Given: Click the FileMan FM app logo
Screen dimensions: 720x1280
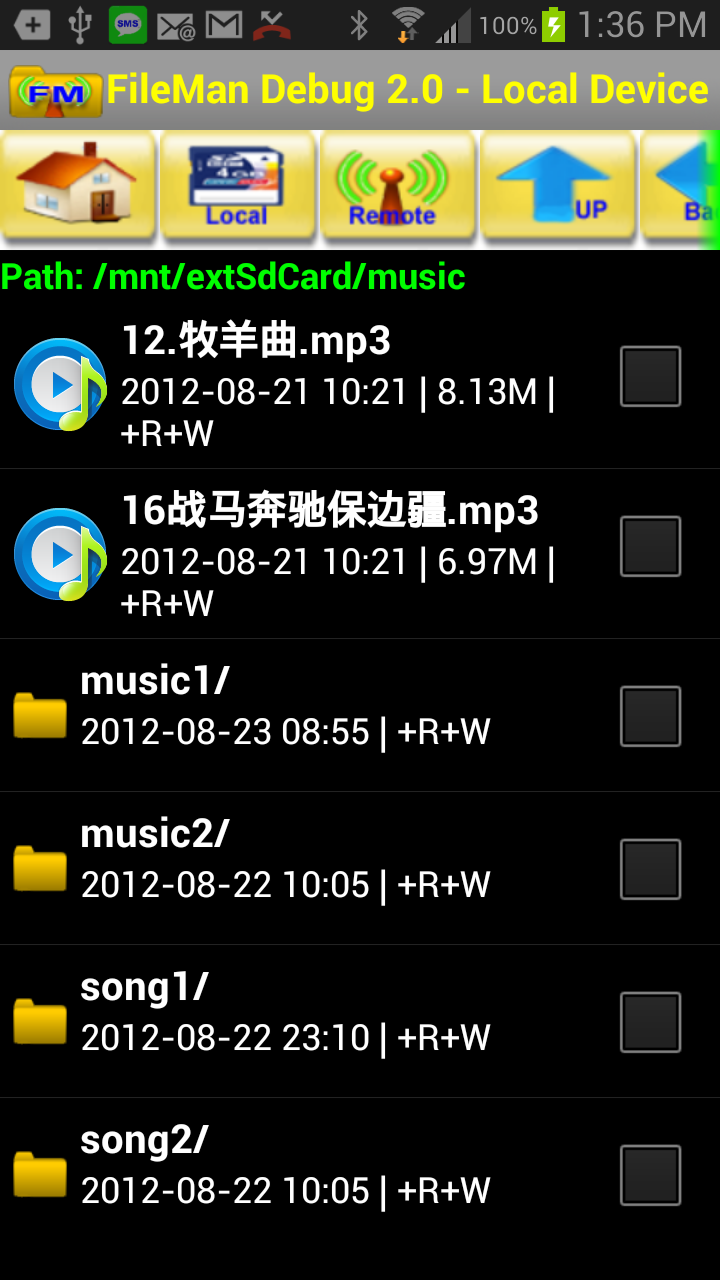Looking at the screenshot, I should tap(55, 89).
